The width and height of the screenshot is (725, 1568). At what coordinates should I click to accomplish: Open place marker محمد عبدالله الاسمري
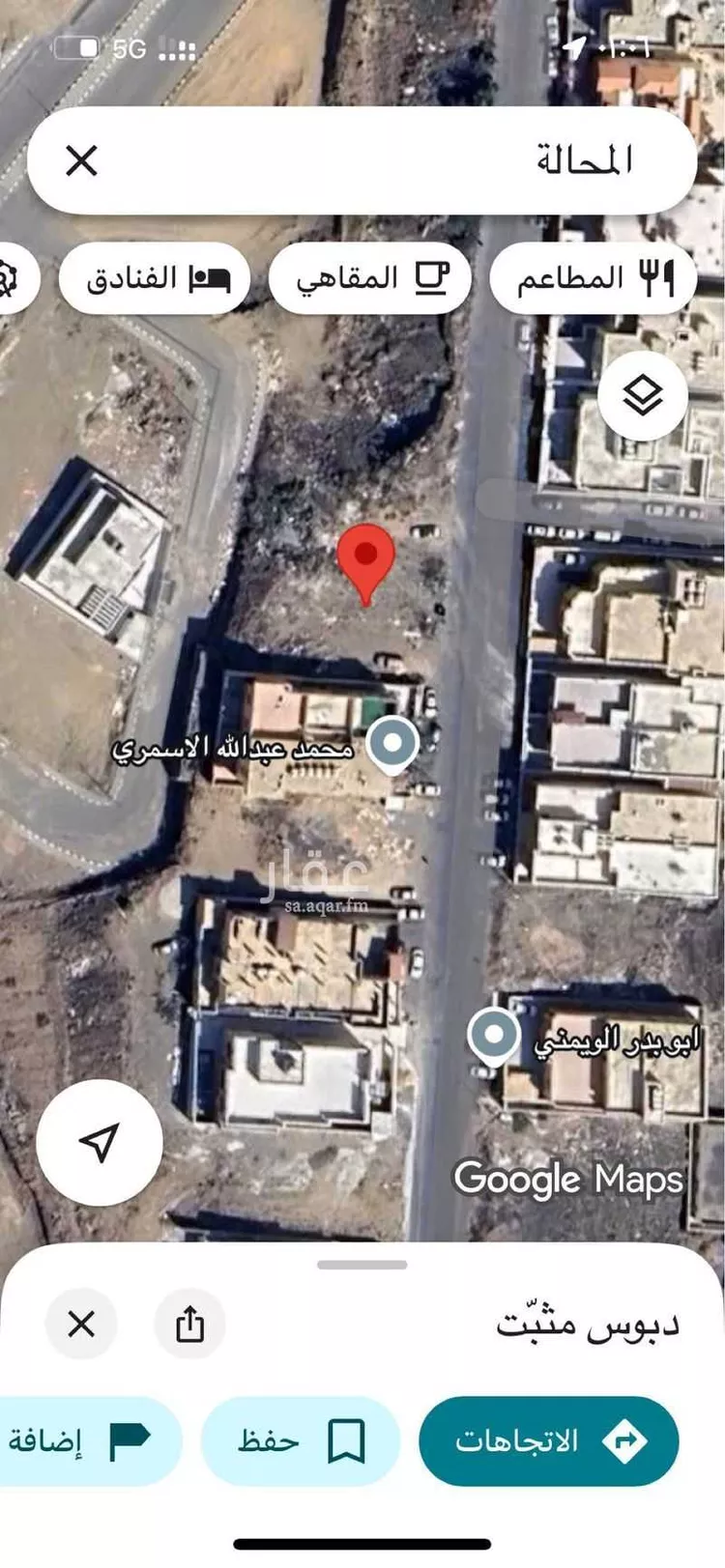[x=391, y=745]
